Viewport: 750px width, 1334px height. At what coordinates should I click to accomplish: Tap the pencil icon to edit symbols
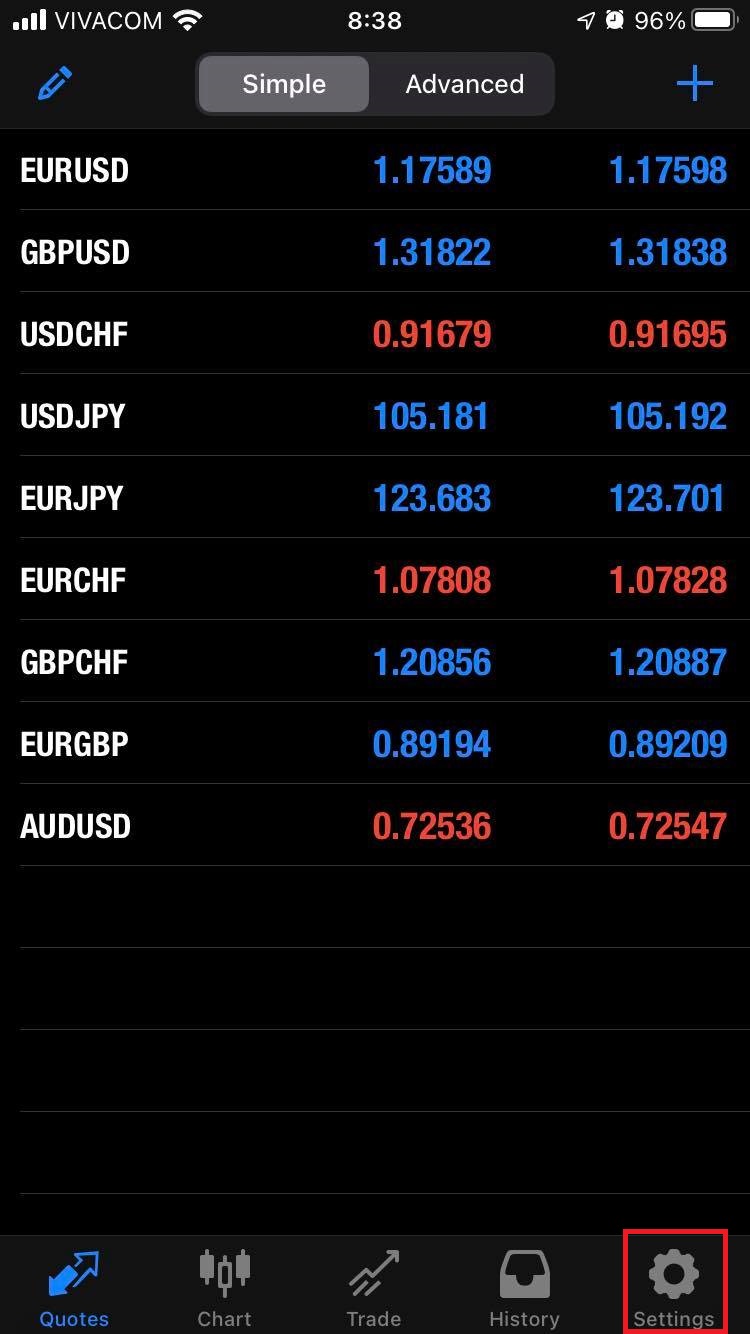click(55, 84)
